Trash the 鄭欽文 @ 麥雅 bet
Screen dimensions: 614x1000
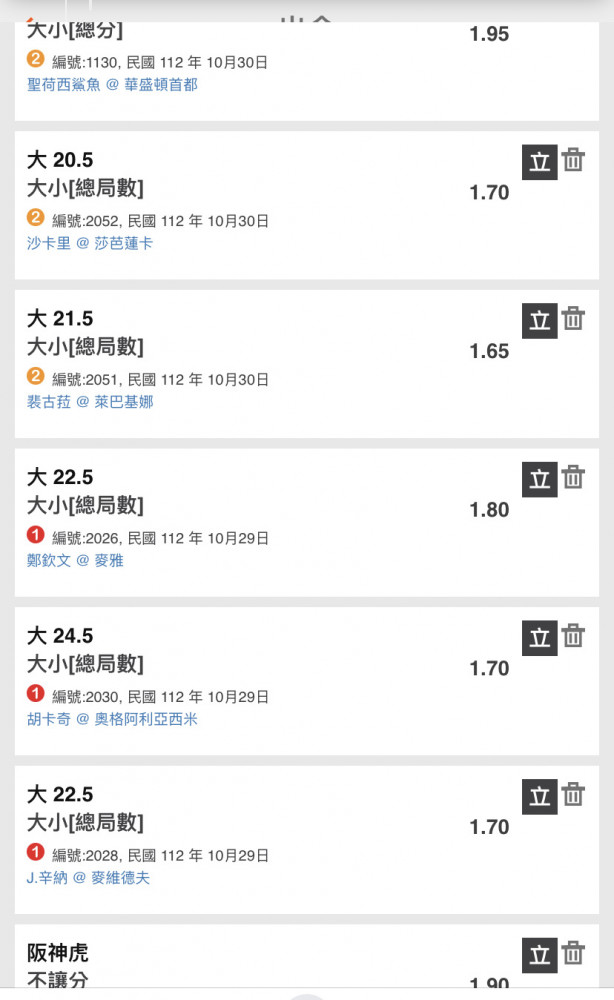[573, 477]
